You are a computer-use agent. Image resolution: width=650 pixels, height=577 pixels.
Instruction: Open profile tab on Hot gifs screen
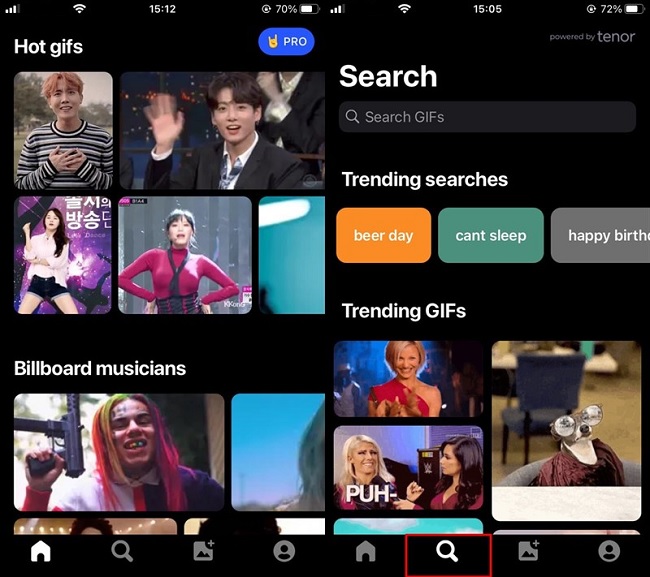(285, 551)
